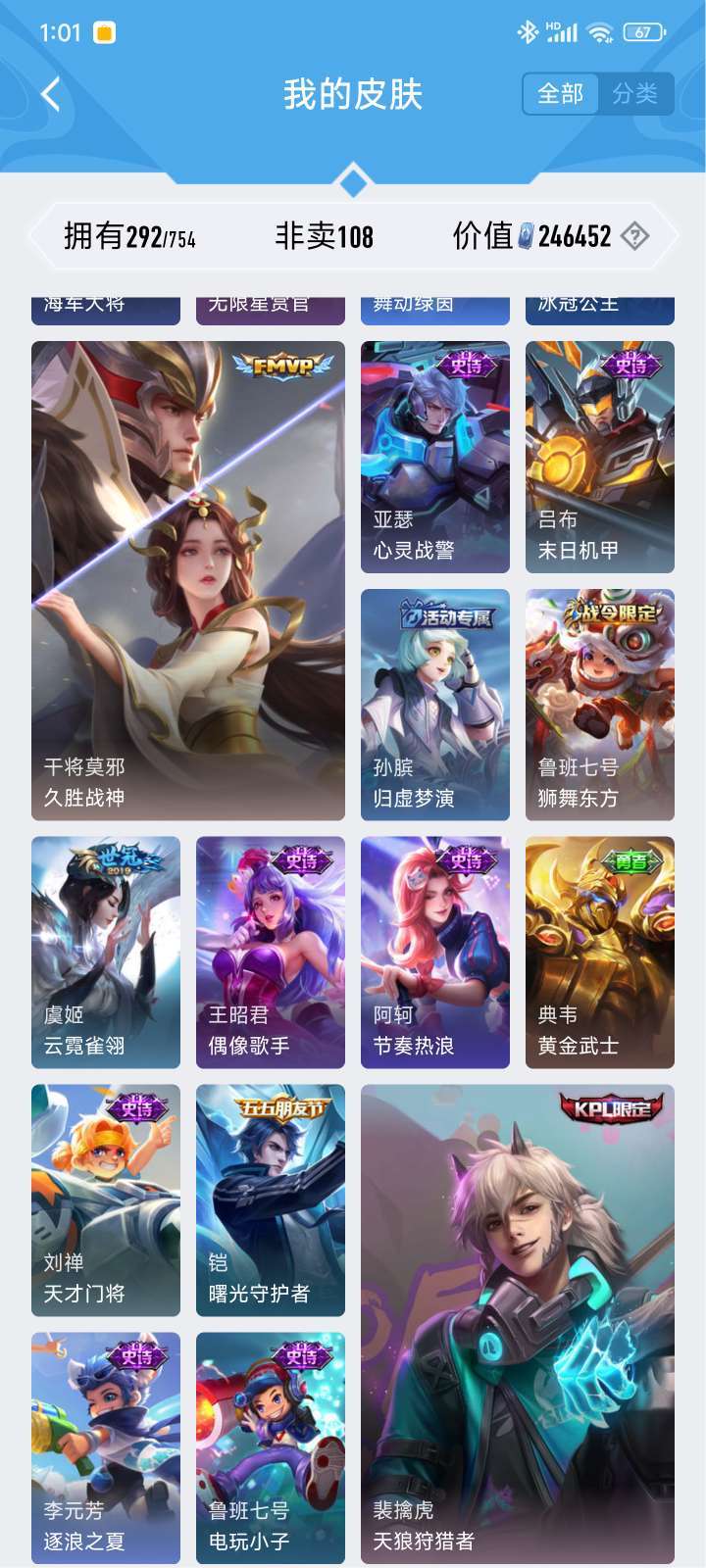Select 刘禅 天才门将 skin tile
The width and height of the screenshot is (706, 1568).
pos(106,1200)
